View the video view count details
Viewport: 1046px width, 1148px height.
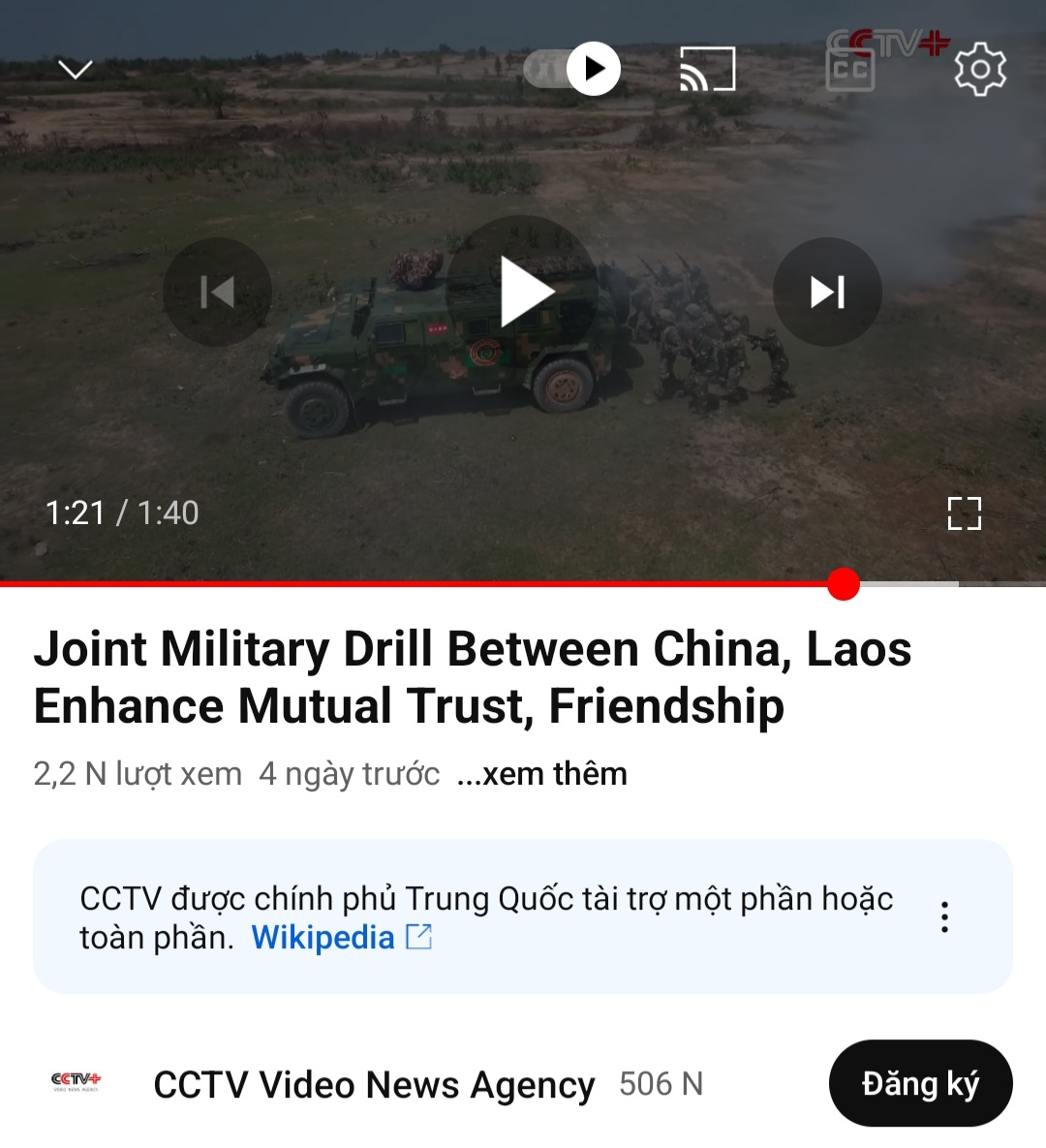pyautogui.click(x=138, y=773)
